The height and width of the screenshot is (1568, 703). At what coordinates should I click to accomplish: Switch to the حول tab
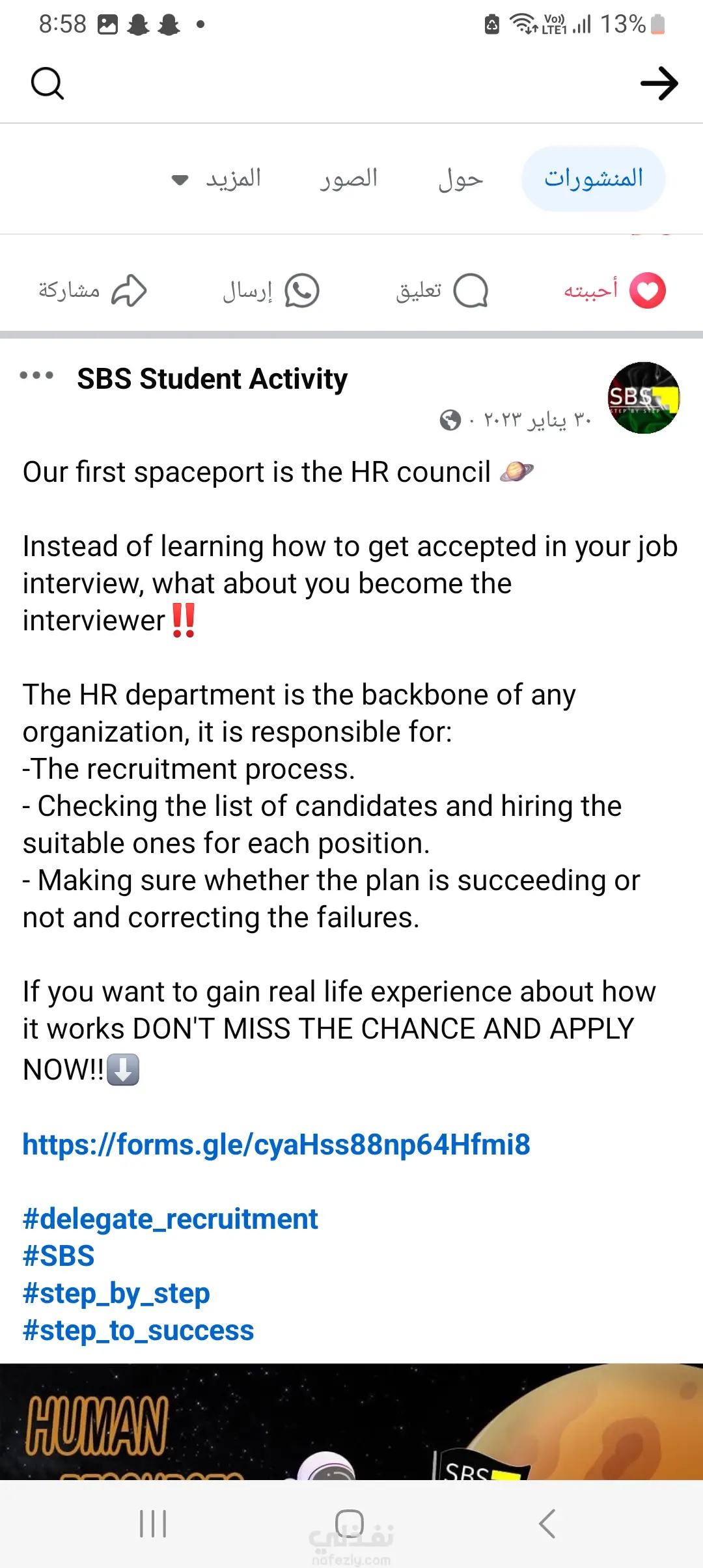(x=460, y=178)
